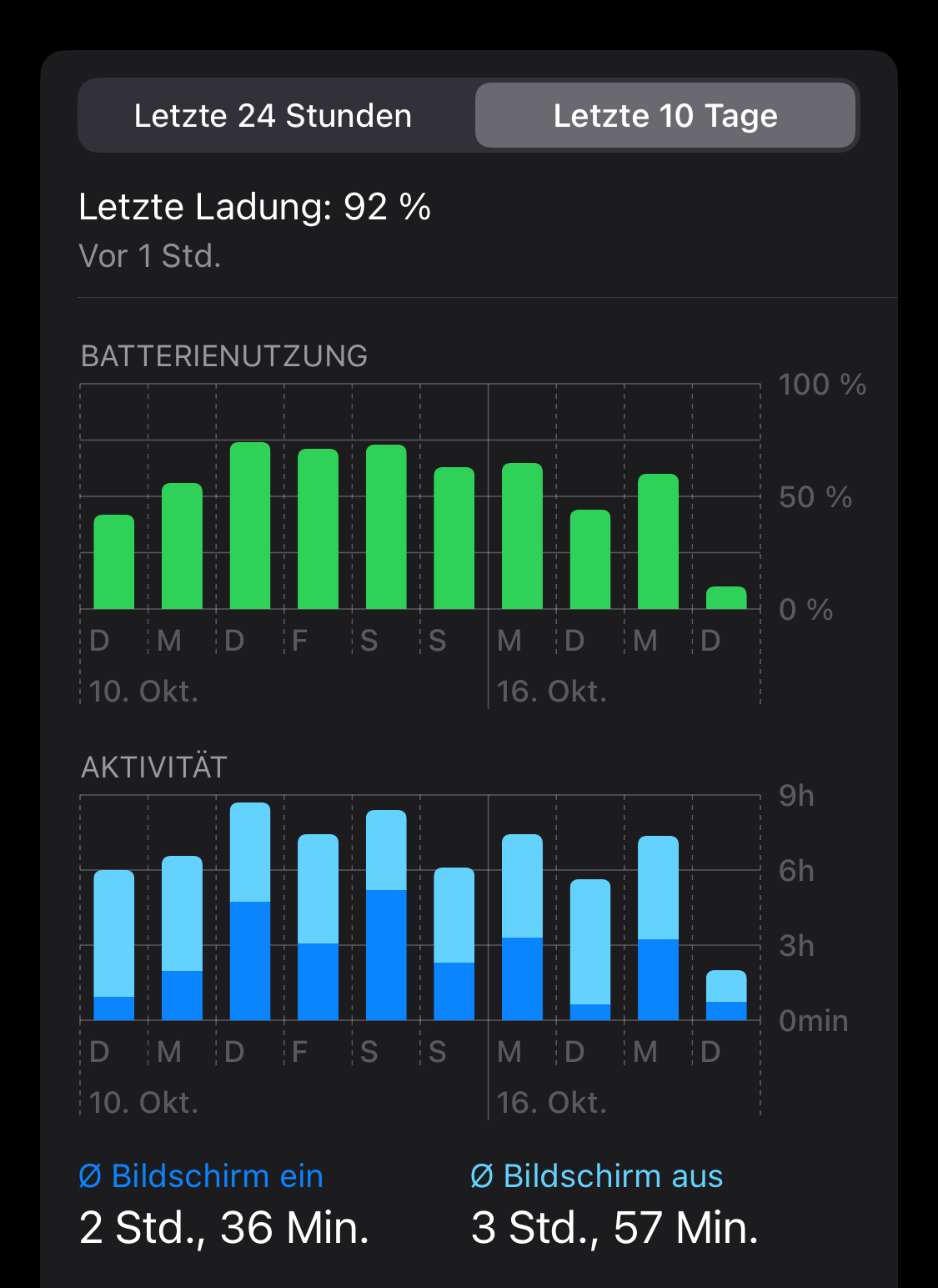The width and height of the screenshot is (938, 1288).
Task: Switch to Letzte 24 Stunden view
Action: pyautogui.click(x=273, y=116)
